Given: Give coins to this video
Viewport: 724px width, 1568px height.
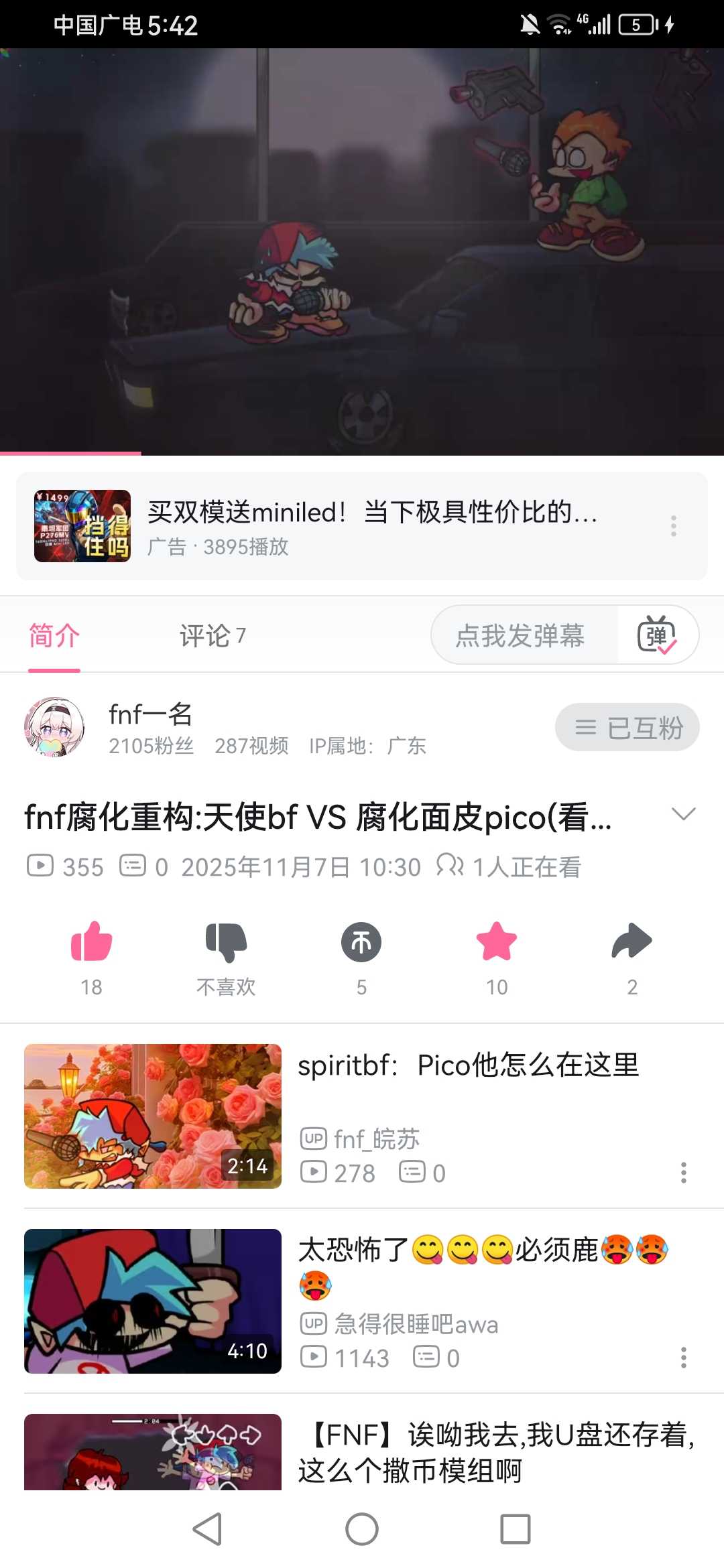Looking at the screenshot, I should pos(361,941).
